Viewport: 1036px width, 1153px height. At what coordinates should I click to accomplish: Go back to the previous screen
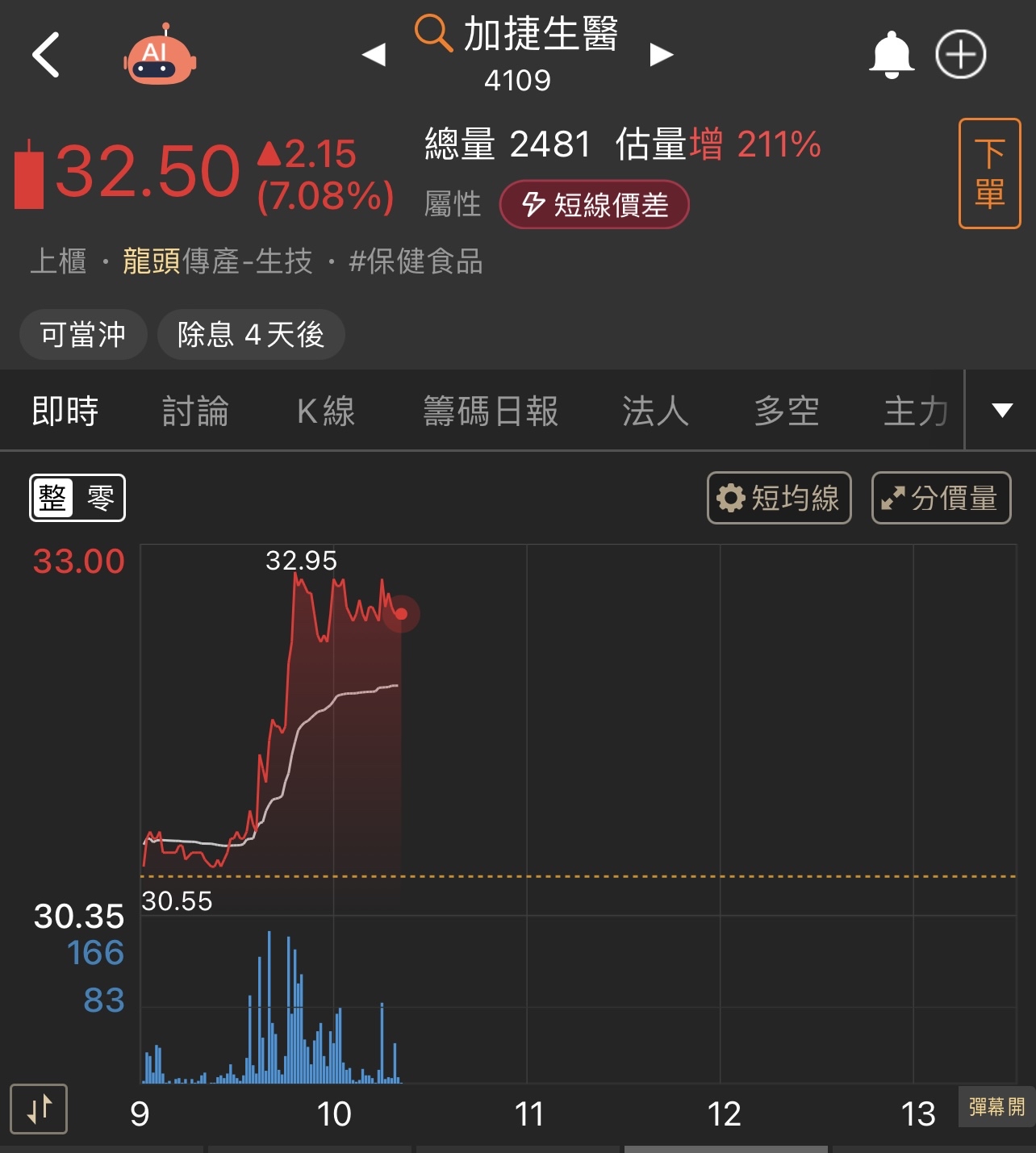point(47,55)
